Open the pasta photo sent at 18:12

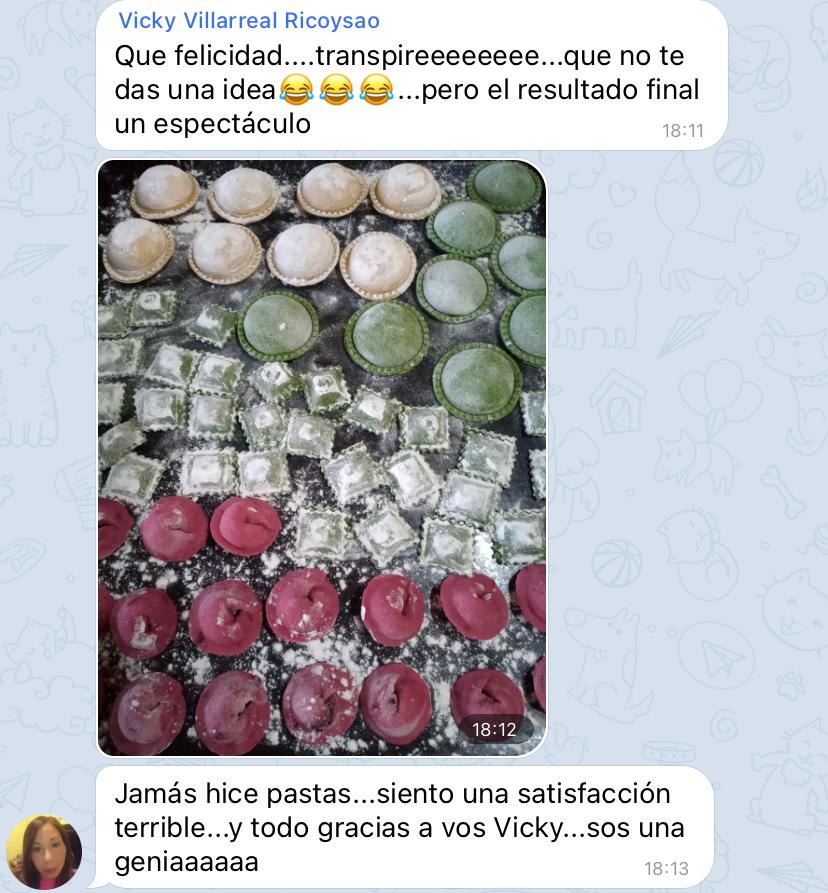pyautogui.click(x=322, y=457)
